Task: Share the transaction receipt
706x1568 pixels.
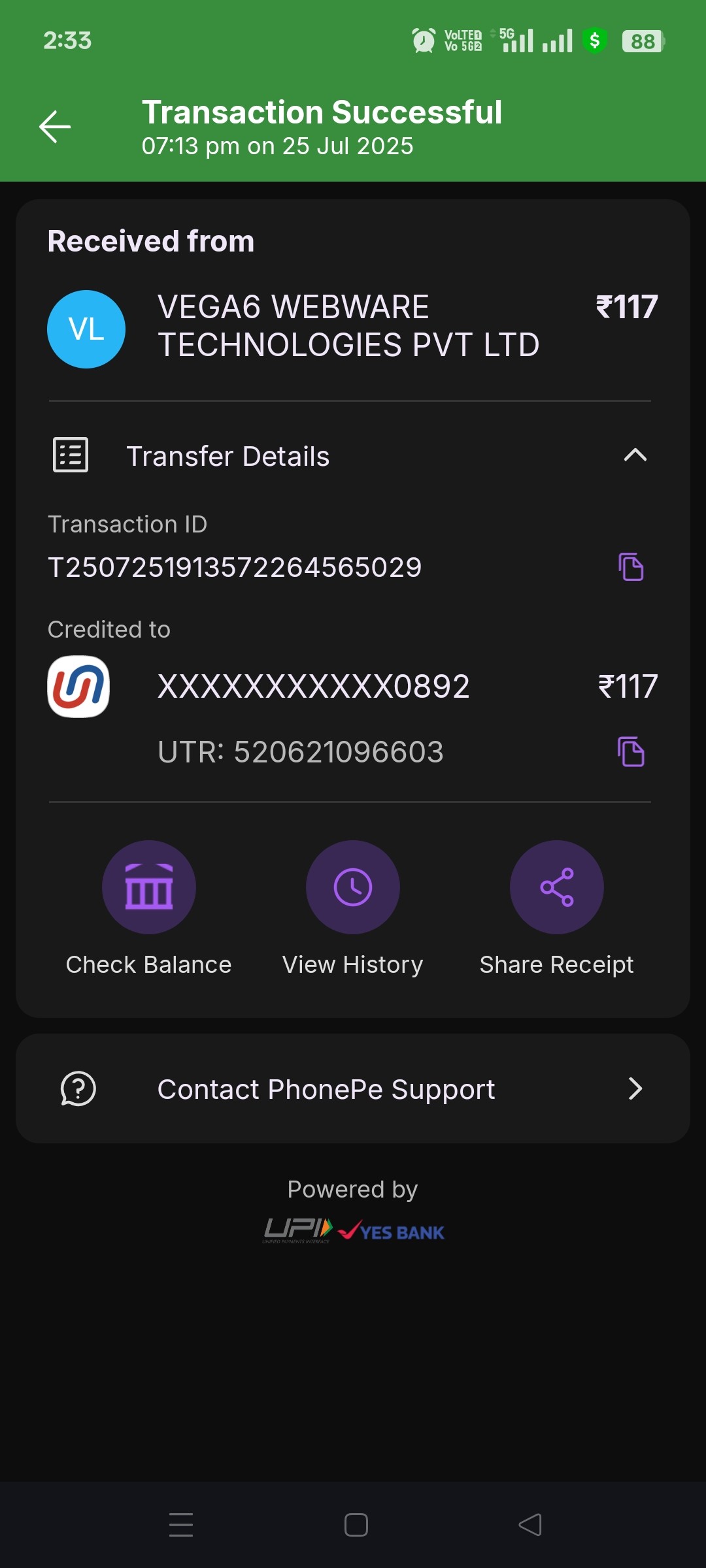Action: 556,887
